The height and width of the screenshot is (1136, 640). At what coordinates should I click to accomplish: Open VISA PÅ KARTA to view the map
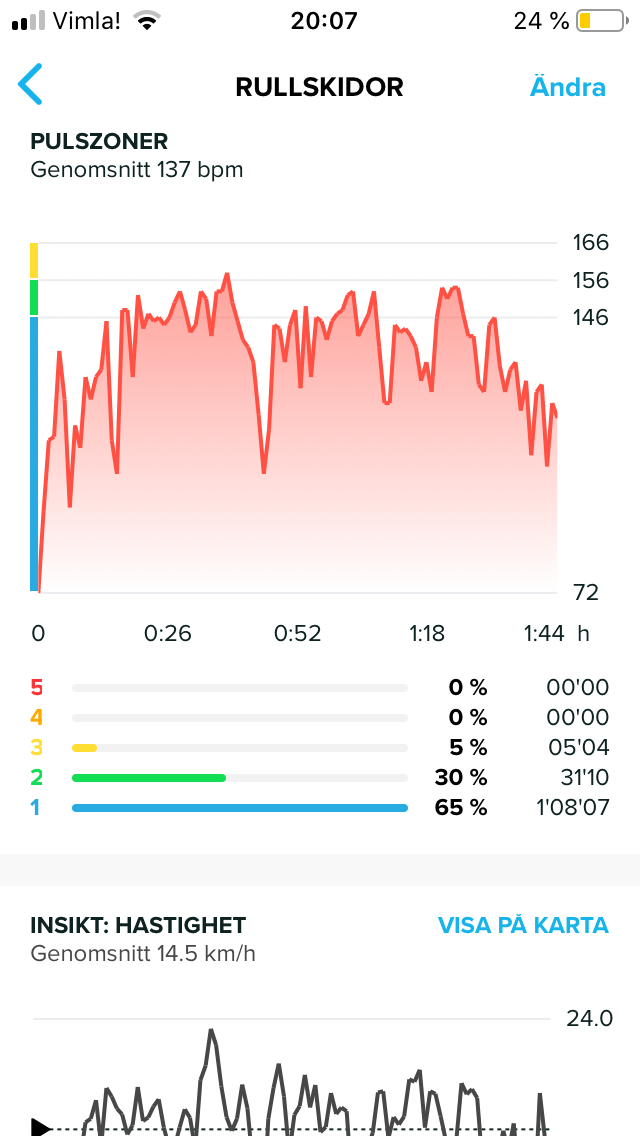click(523, 925)
